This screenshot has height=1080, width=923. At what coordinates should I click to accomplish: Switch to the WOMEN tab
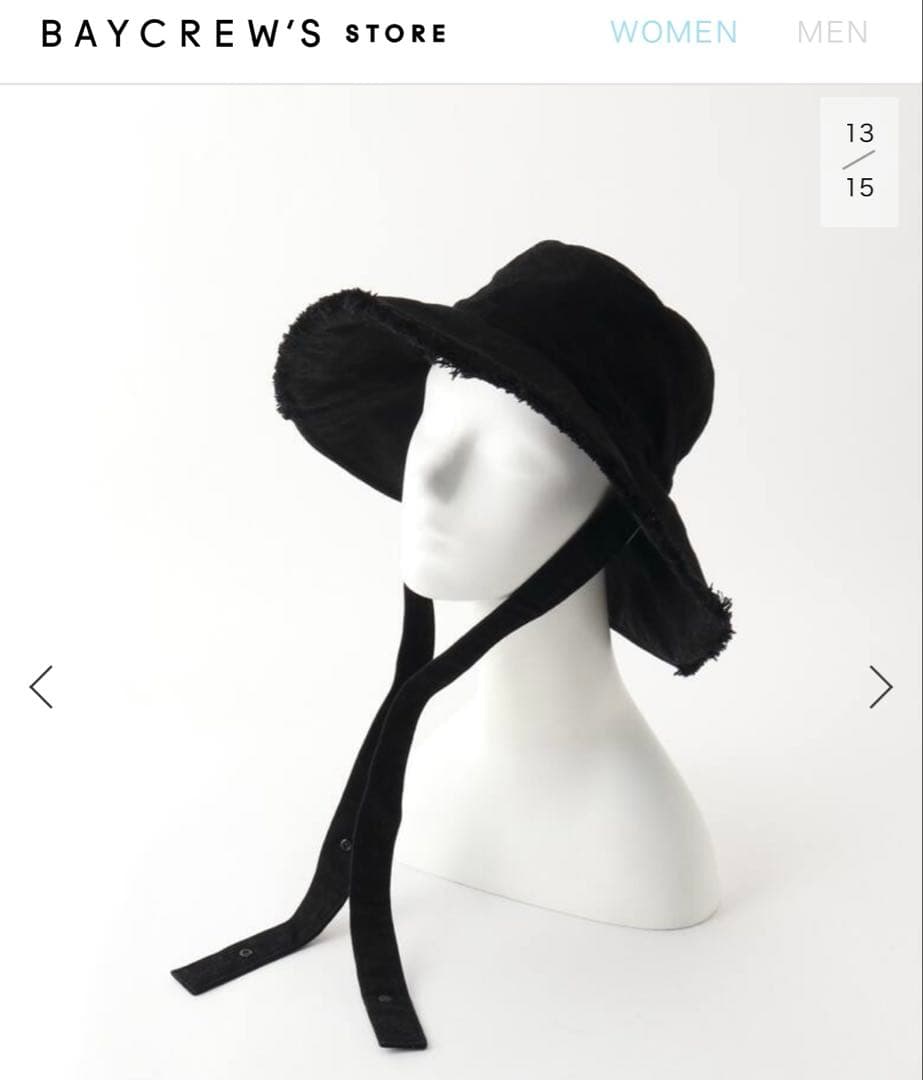pyautogui.click(x=673, y=32)
